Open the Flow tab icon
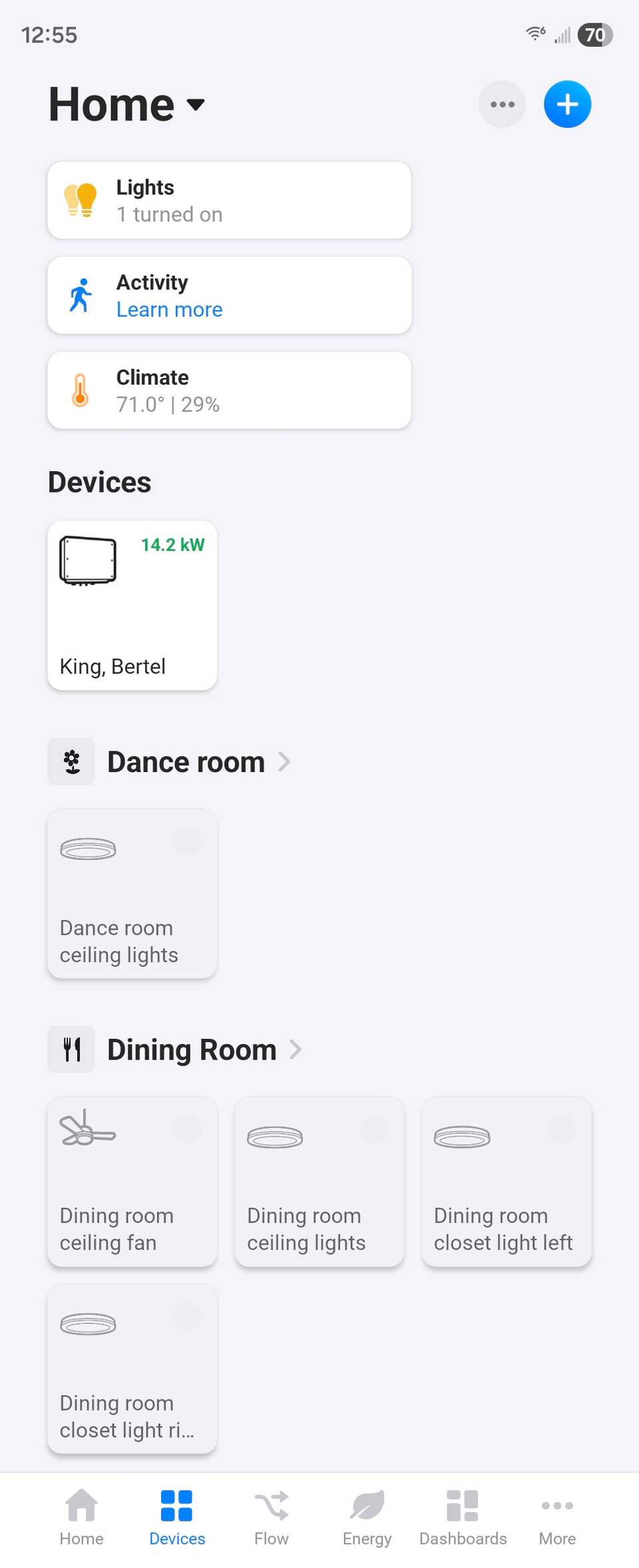 (272, 1503)
